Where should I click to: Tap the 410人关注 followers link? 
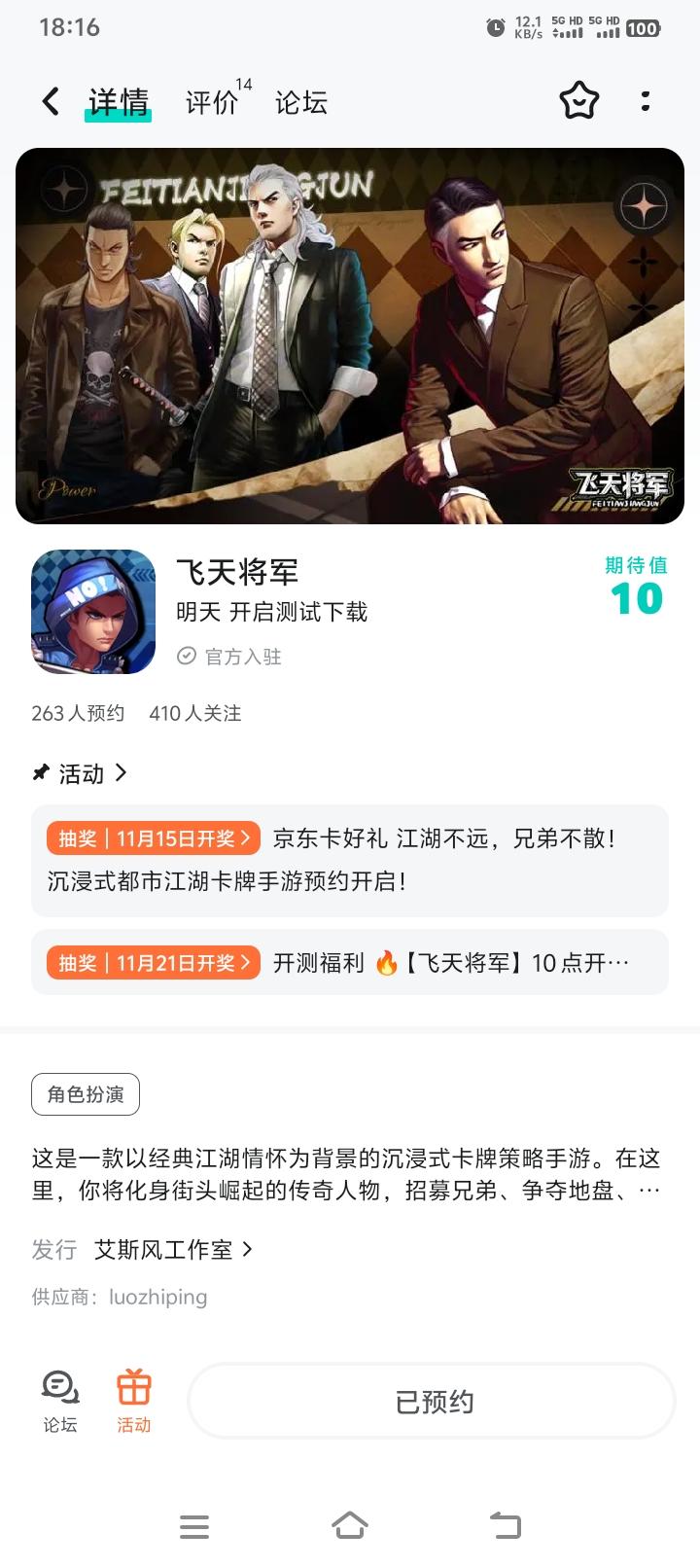[194, 713]
